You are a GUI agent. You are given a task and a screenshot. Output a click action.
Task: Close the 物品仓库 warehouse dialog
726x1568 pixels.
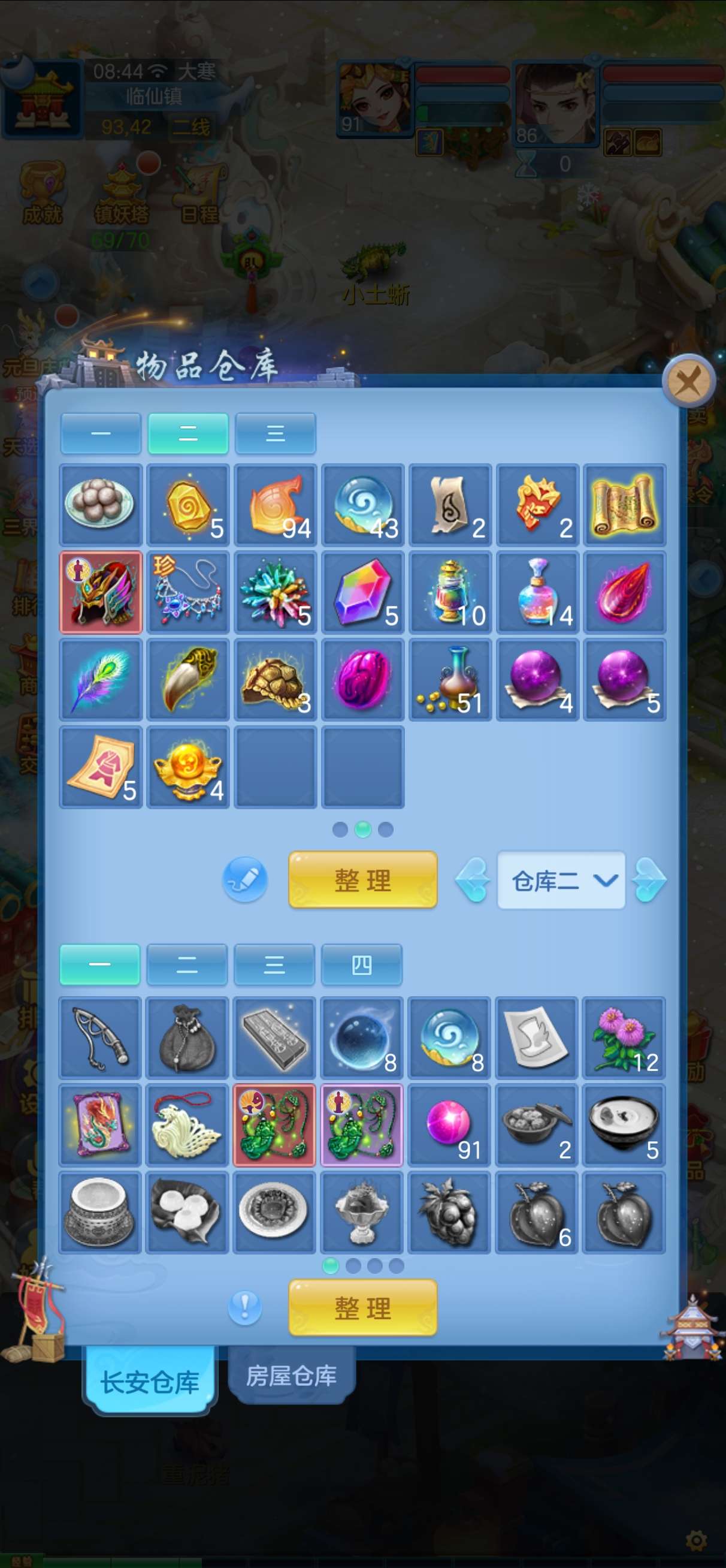point(688,382)
